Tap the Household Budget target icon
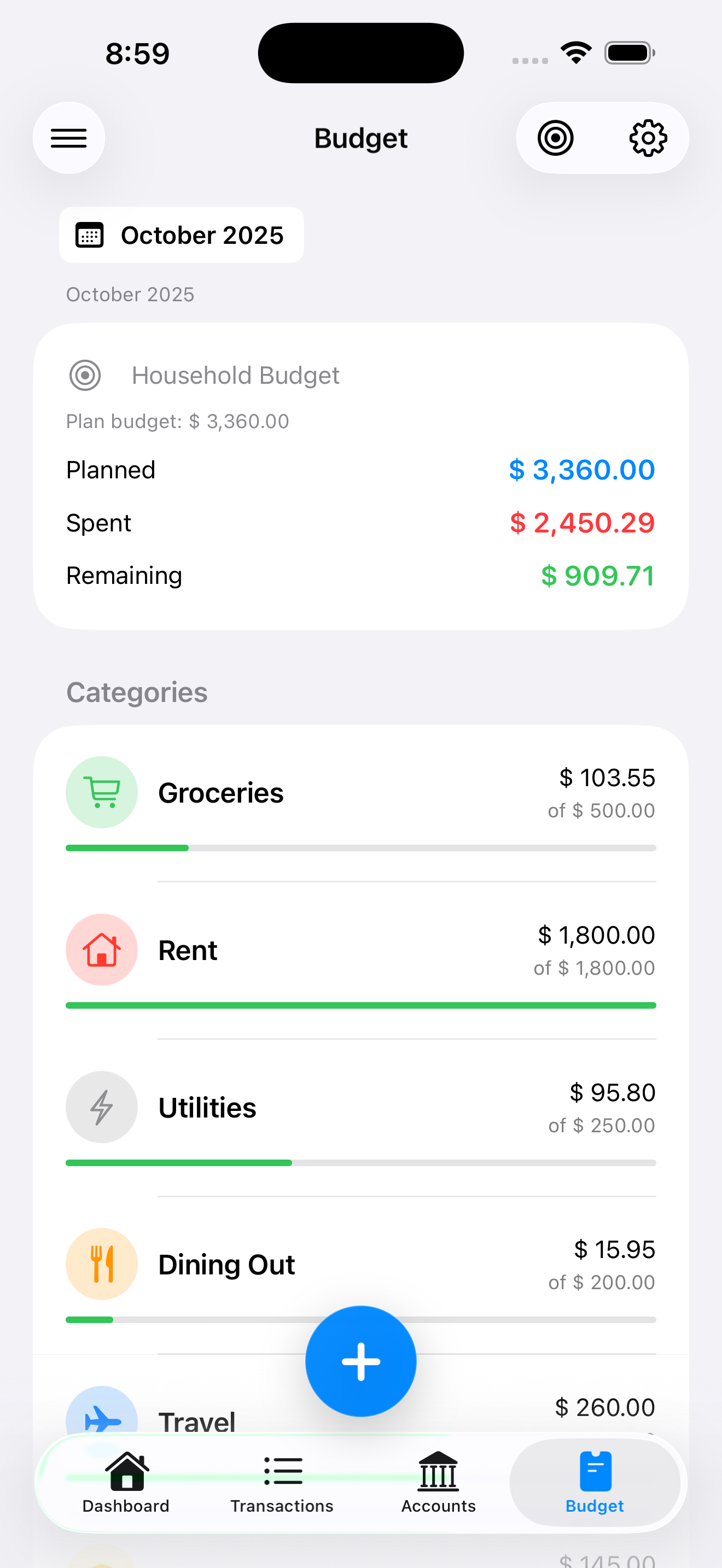This screenshot has height=1568, width=722. pyautogui.click(x=85, y=375)
